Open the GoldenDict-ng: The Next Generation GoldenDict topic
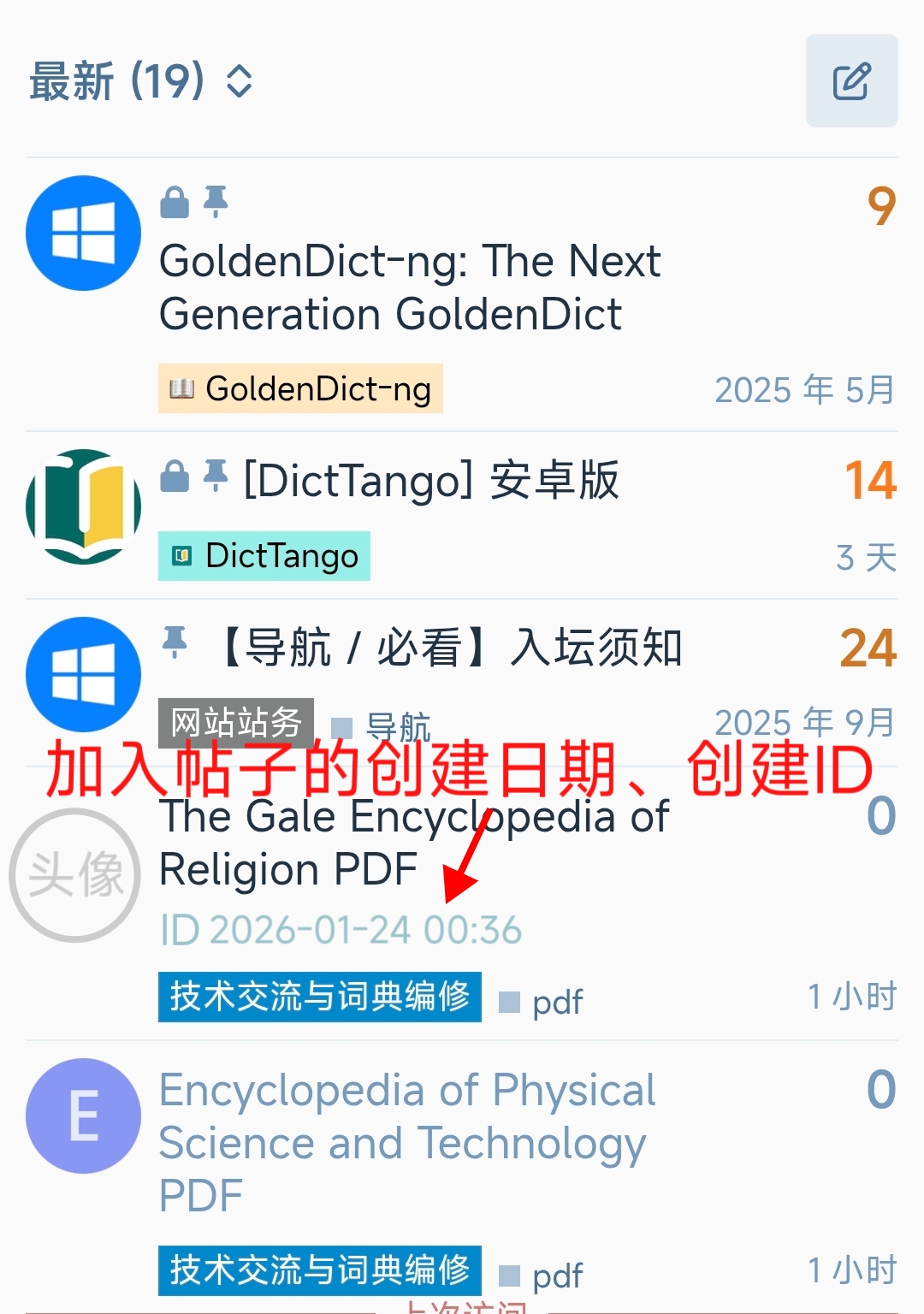The height and width of the screenshot is (1314, 924). click(410, 287)
